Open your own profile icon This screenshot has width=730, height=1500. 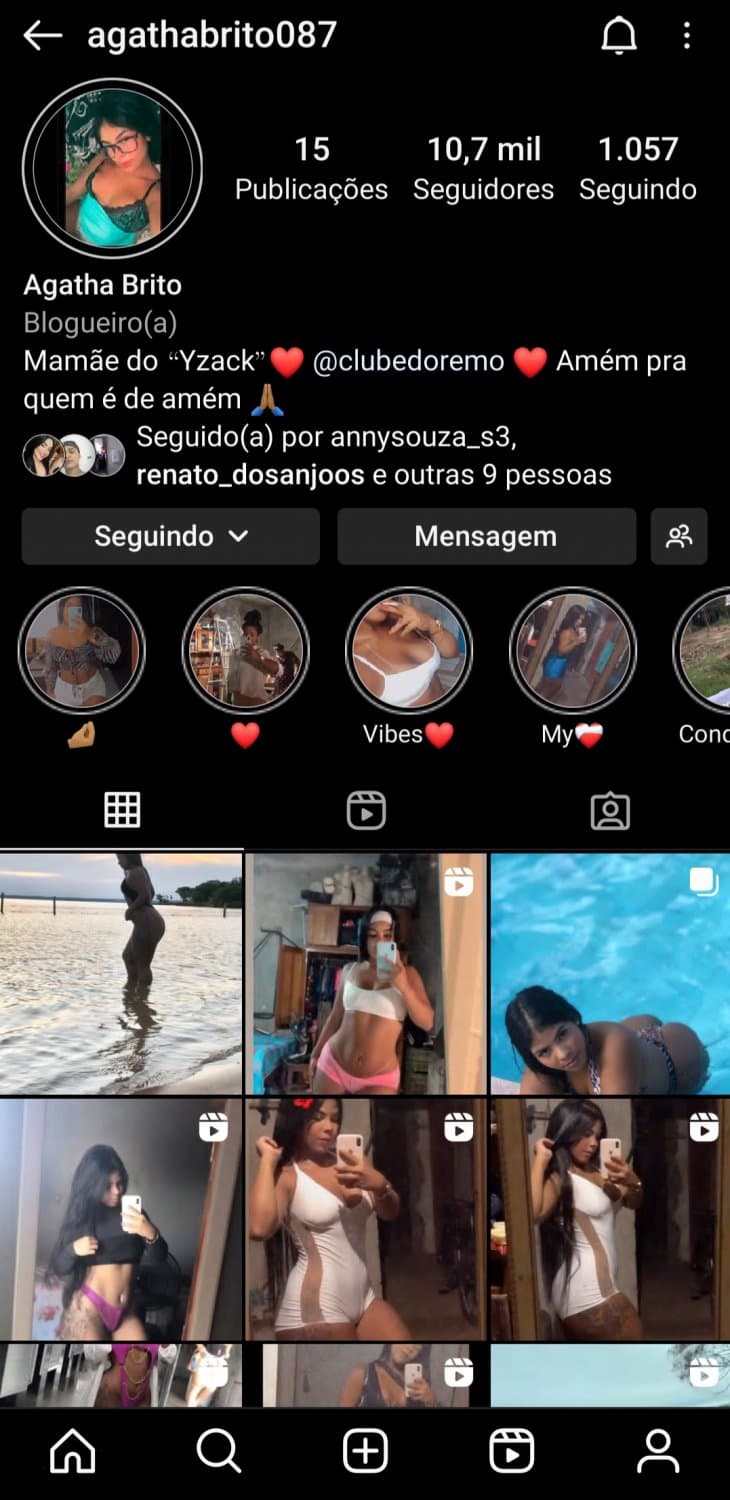tap(657, 1448)
